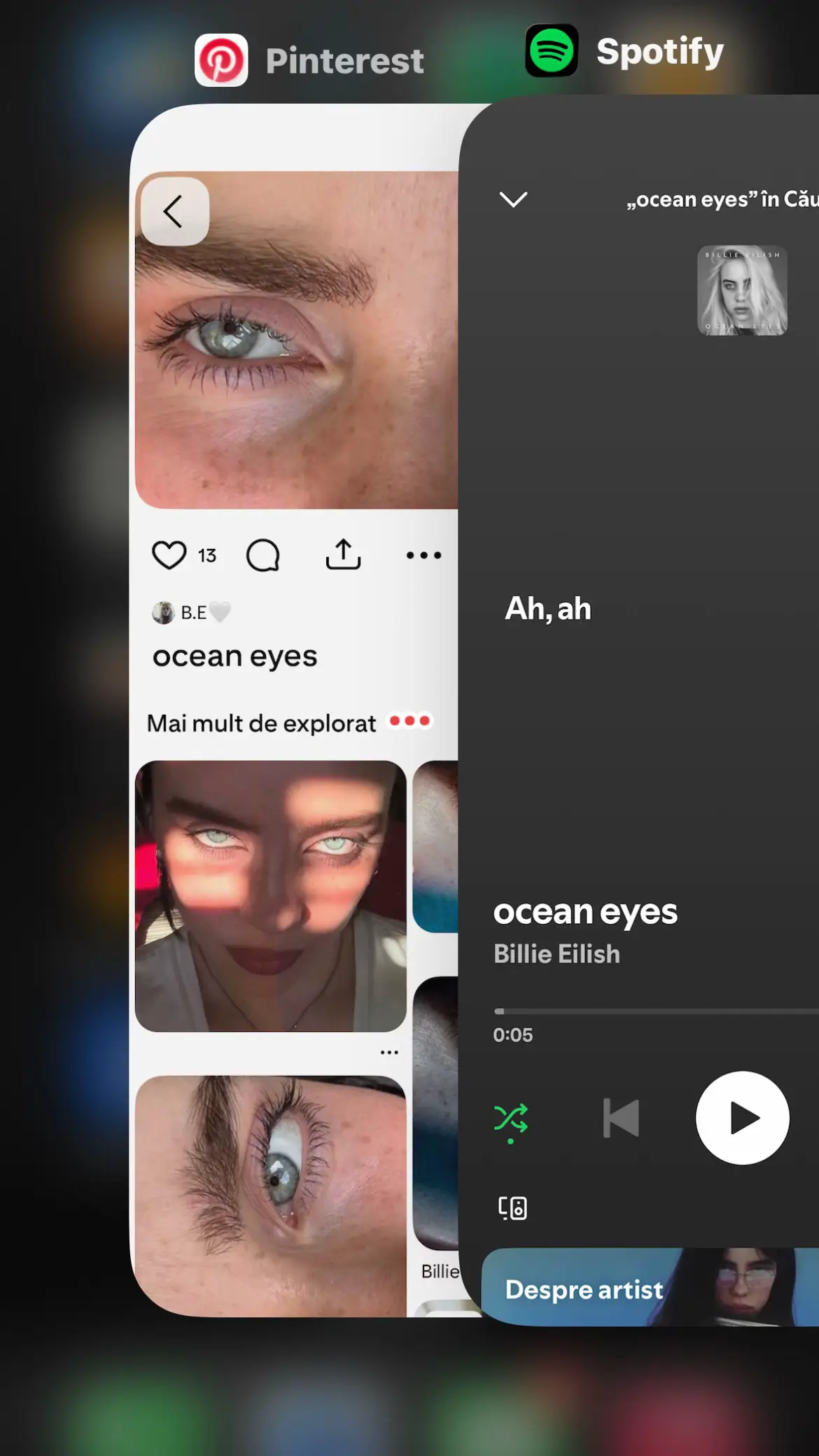
Task: Open the Spotify connect devices icon
Action: click(x=512, y=1208)
